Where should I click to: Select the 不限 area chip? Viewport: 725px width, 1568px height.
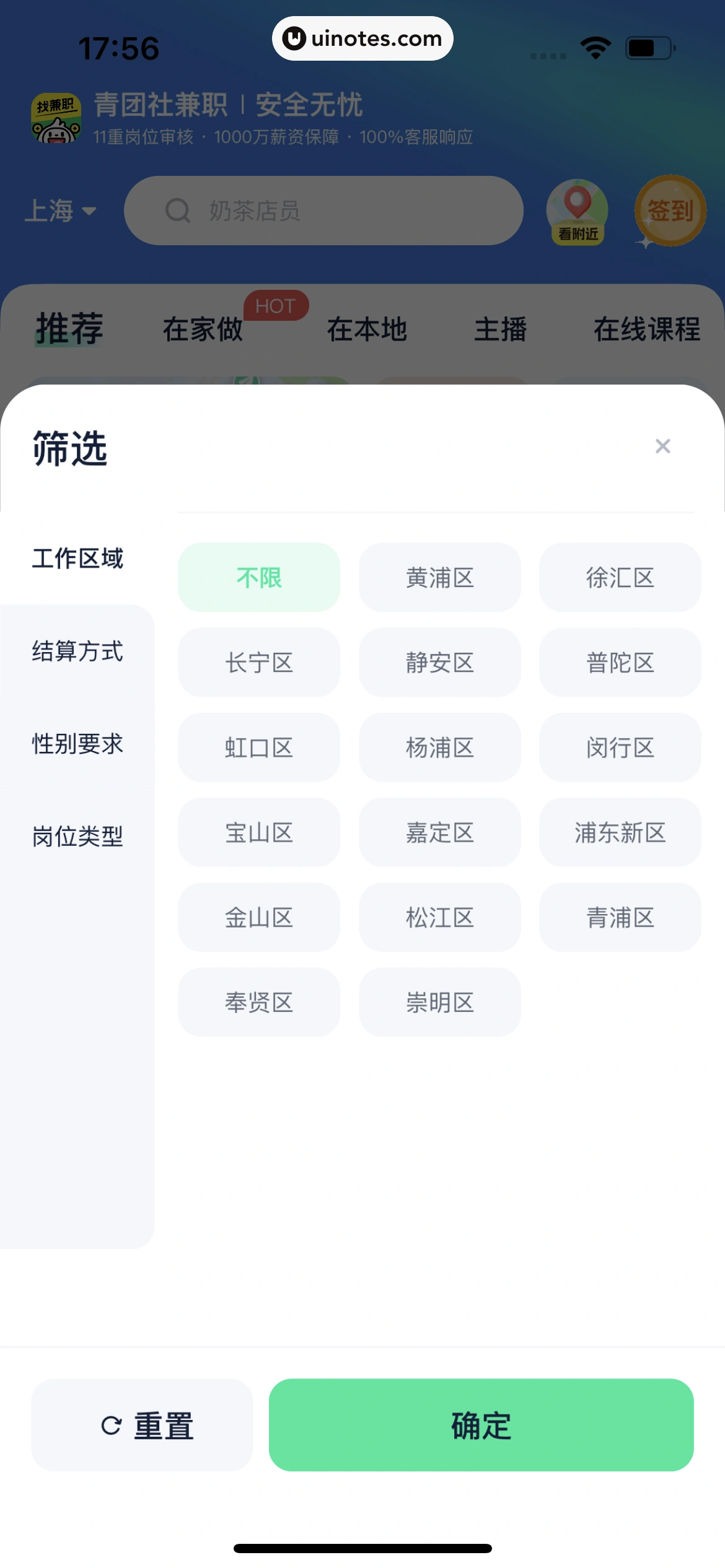pyautogui.click(x=259, y=578)
